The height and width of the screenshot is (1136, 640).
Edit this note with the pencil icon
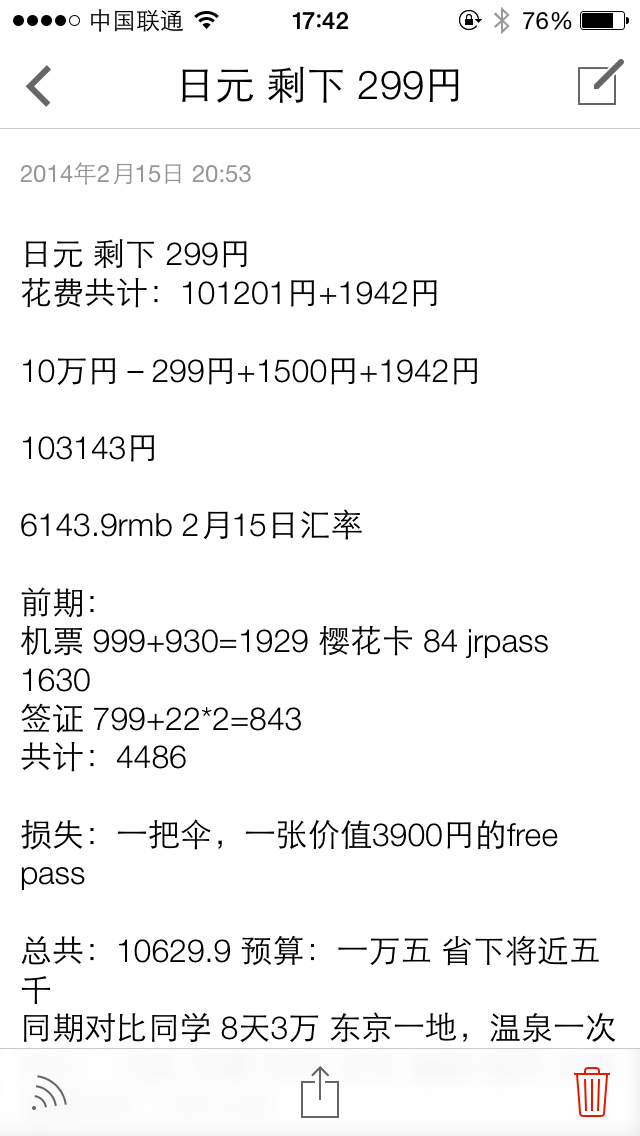pyautogui.click(x=600, y=83)
